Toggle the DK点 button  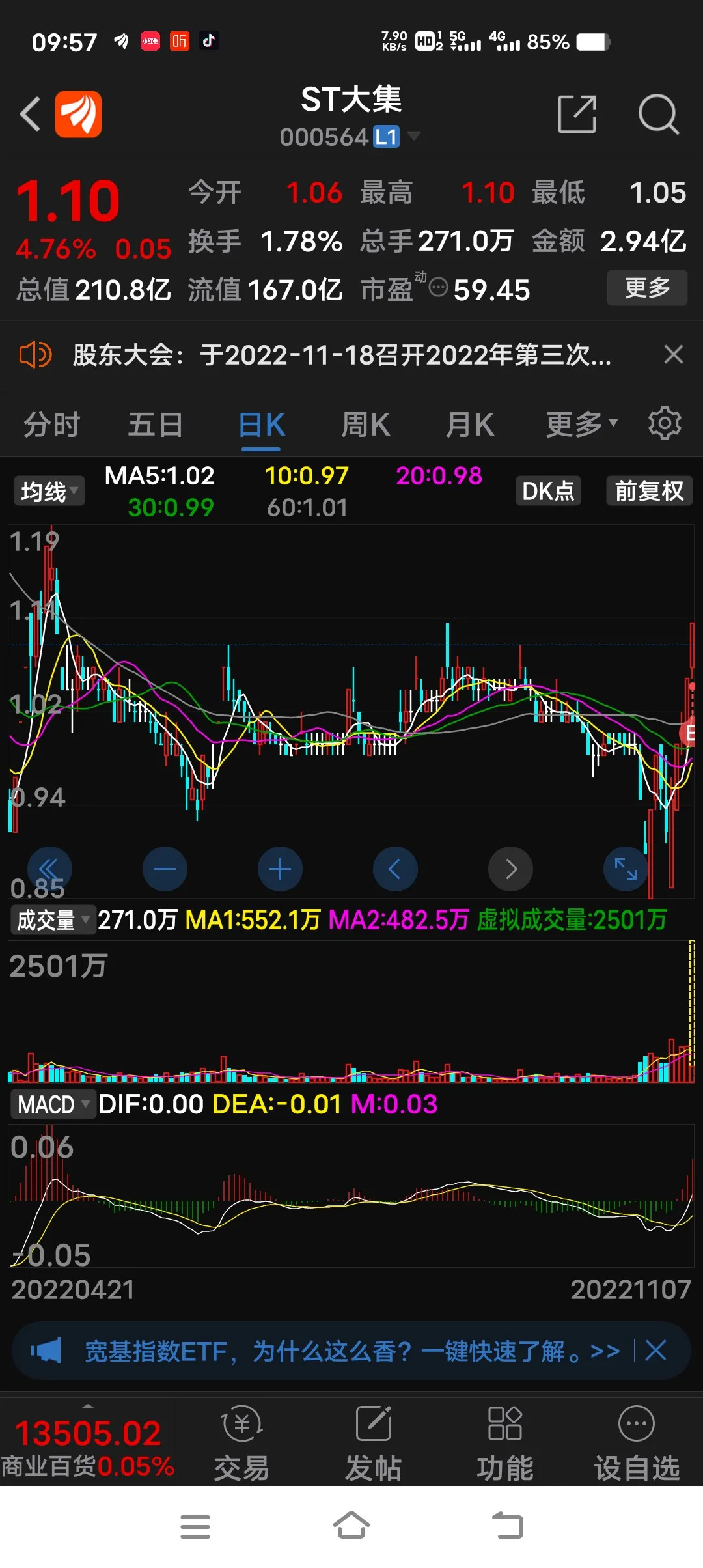pyautogui.click(x=548, y=491)
